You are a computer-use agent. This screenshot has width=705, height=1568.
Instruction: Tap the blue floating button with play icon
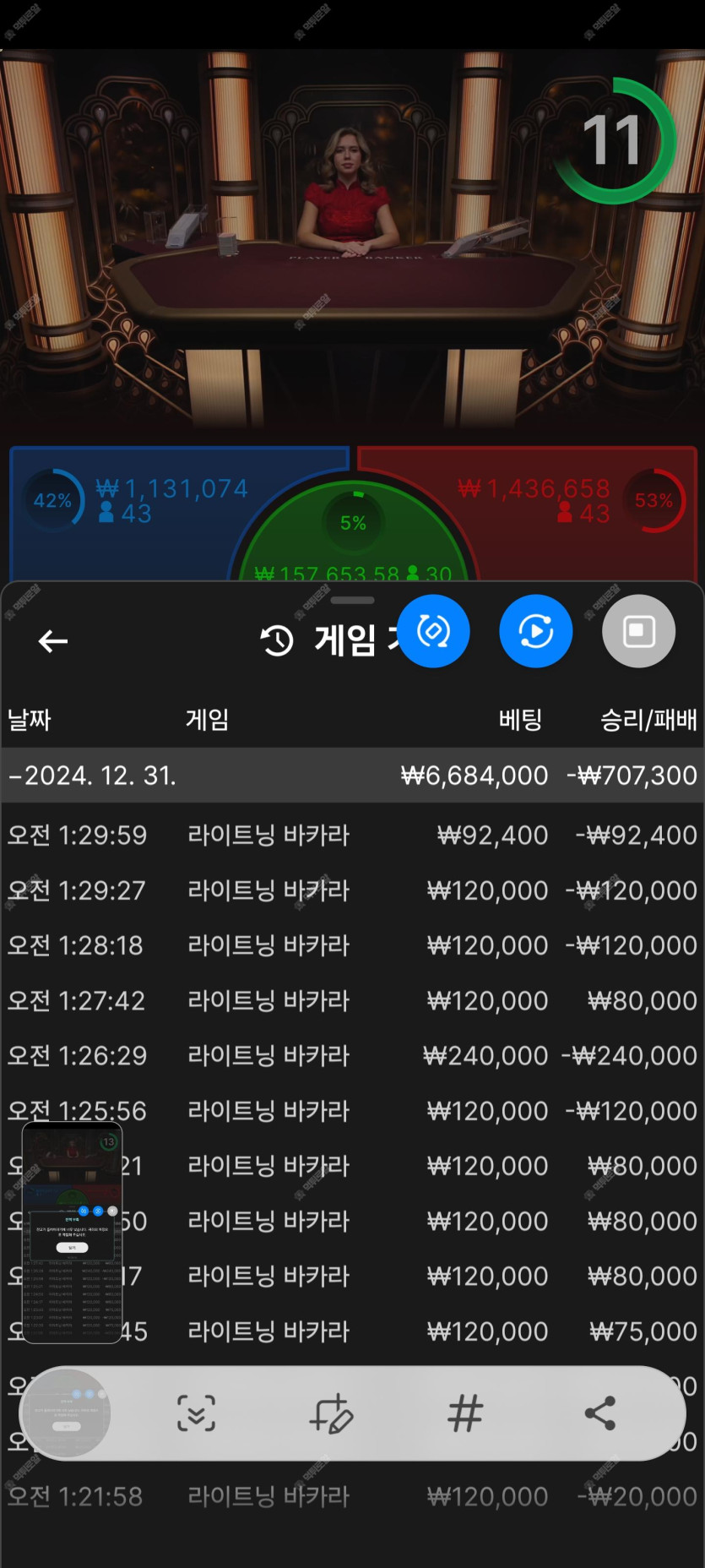coord(535,631)
